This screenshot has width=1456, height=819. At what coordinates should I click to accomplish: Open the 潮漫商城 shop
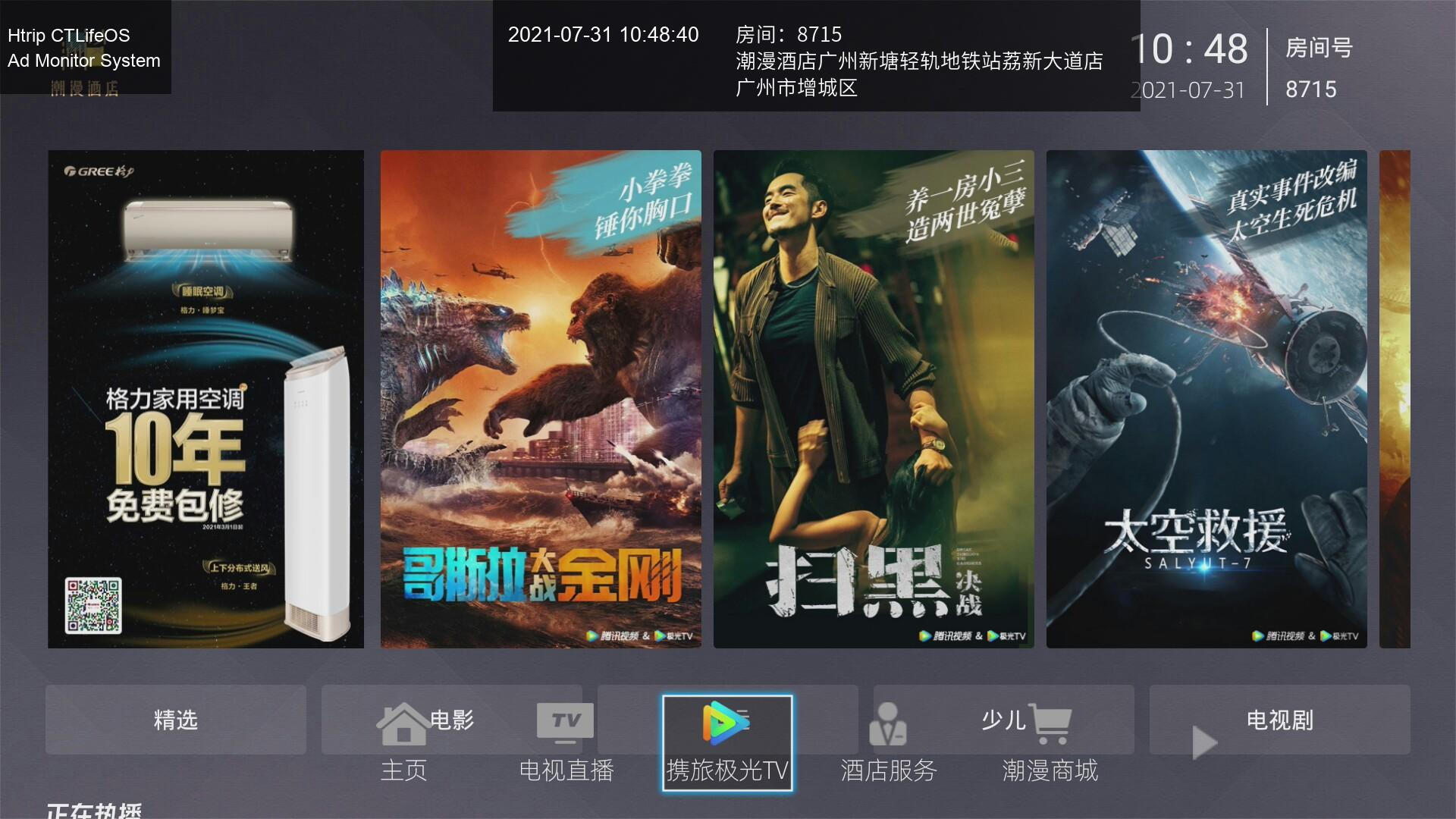point(1050,743)
